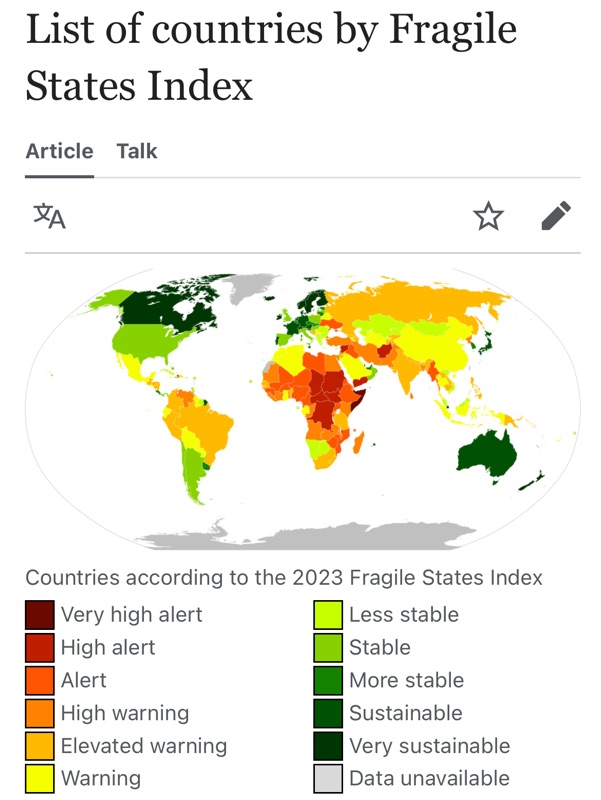Switch to the Talk tab
This screenshot has width=601, height=800.
click(x=137, y=152)
